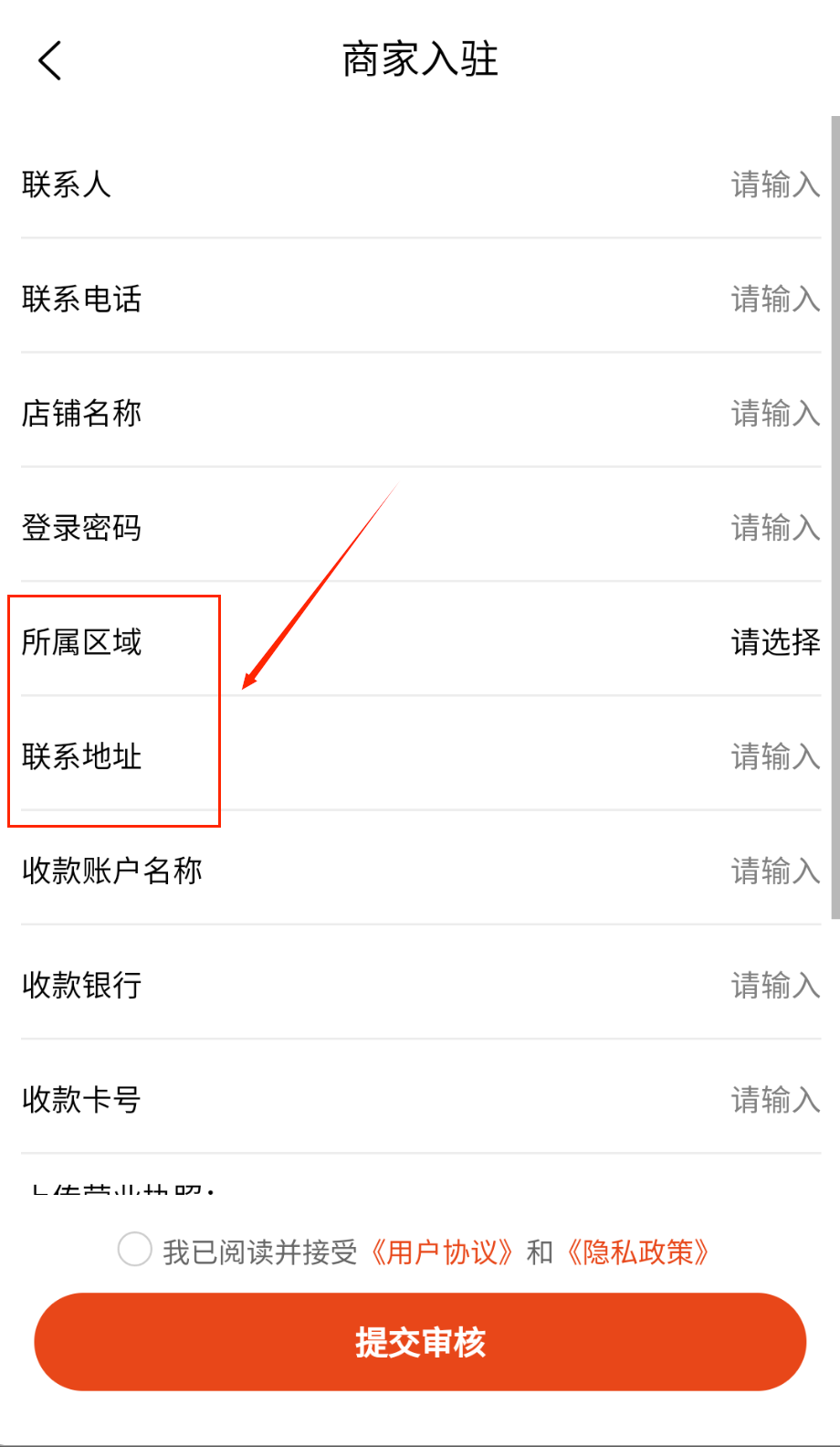This screenshot has height=1447, width=840.
Task: Submit the form with 提交审核
Action: point(420,1342)
